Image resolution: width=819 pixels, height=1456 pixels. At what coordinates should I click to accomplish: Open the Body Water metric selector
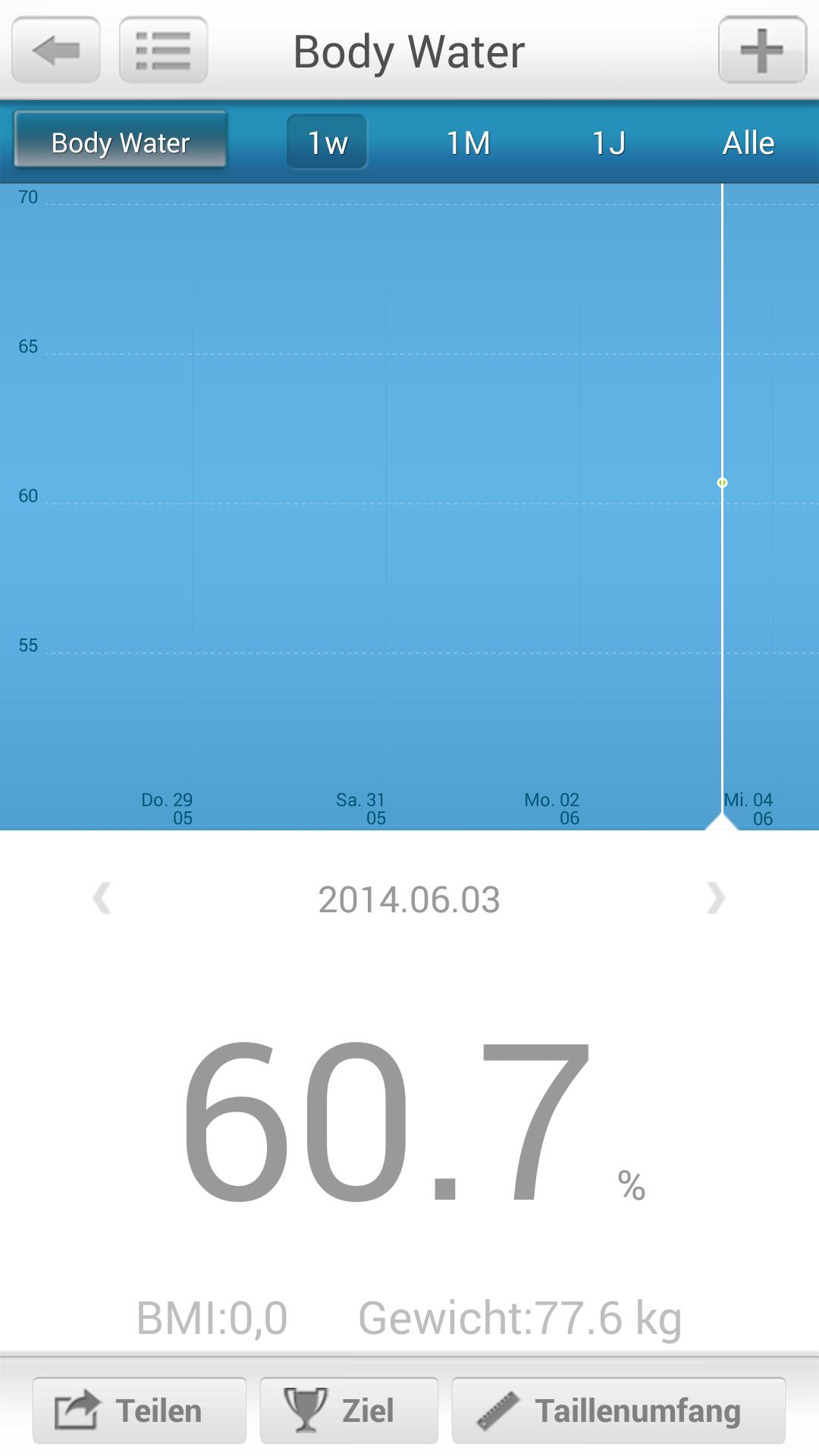120,143
